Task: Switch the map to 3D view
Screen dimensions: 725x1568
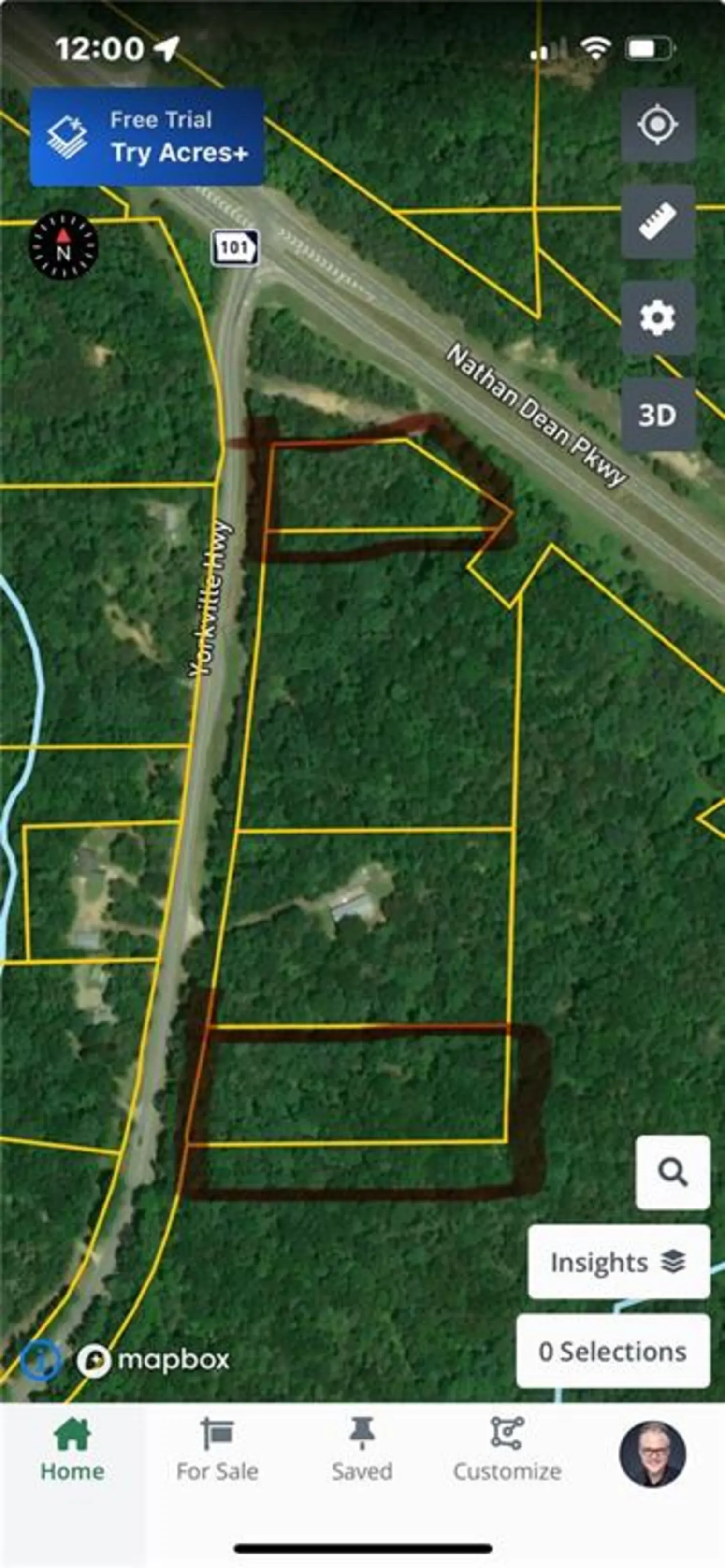Action: point(657,415)
